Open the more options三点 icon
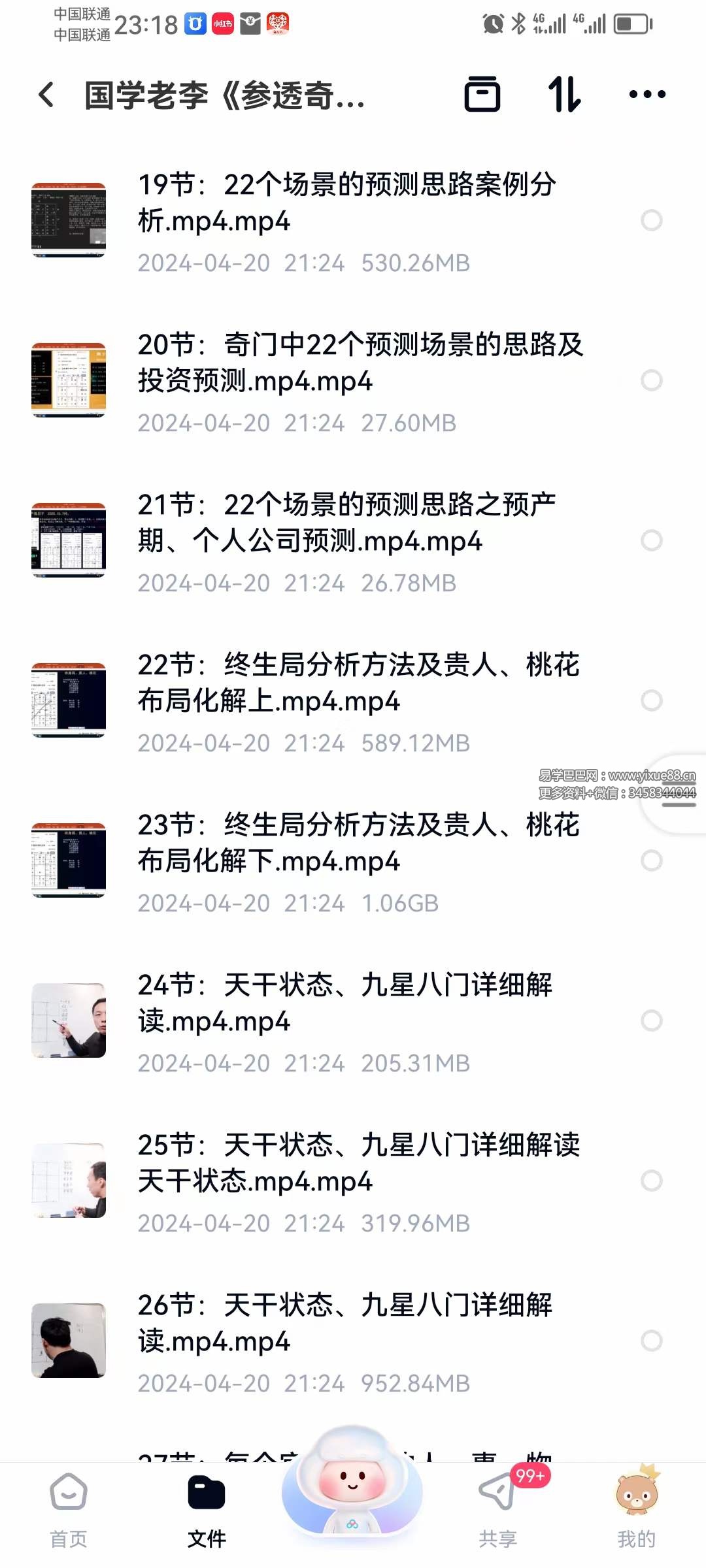 point(646,95)
